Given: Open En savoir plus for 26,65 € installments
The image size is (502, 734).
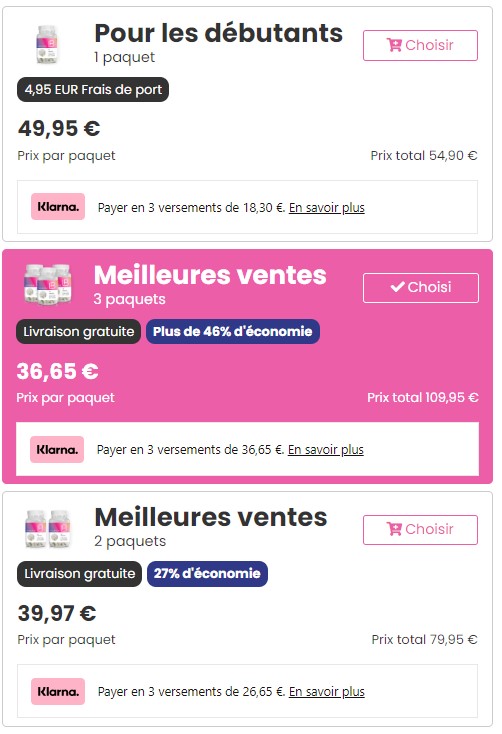Looking at the screenshot, I should coord(326,691).
